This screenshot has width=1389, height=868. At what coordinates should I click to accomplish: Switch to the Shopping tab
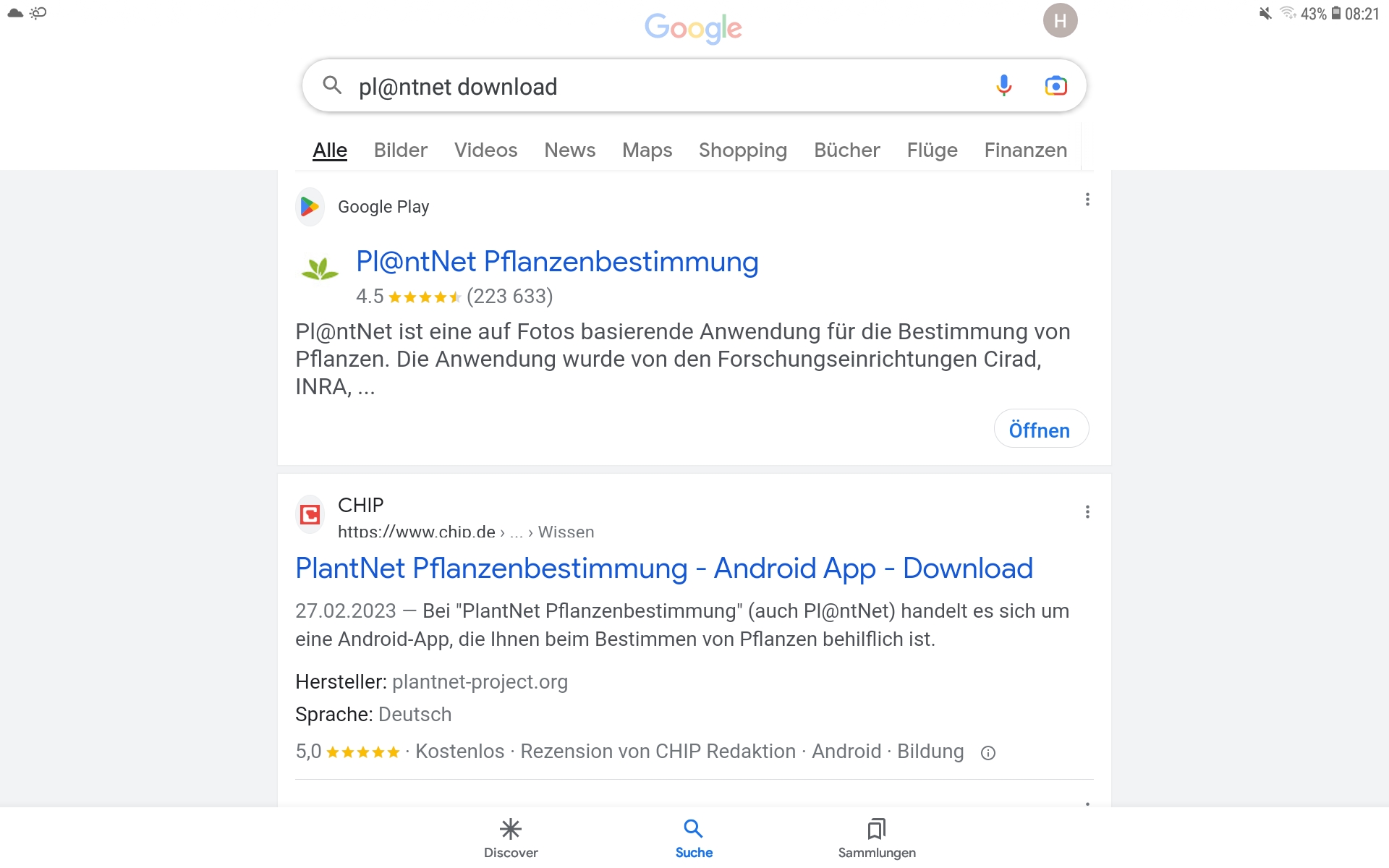[742, 150]
